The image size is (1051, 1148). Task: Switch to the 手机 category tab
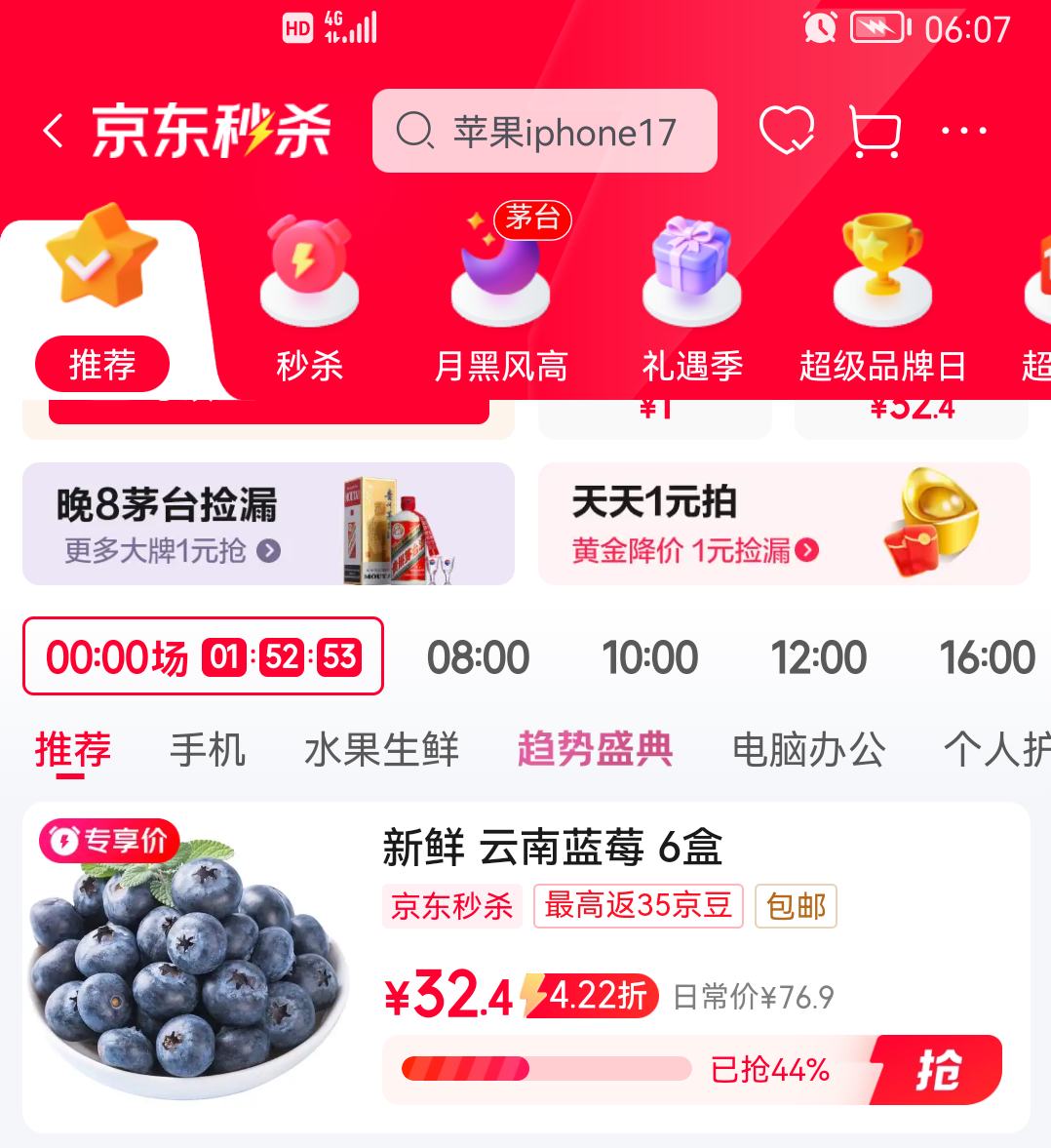pyautogui.click(x=206, y=749)
